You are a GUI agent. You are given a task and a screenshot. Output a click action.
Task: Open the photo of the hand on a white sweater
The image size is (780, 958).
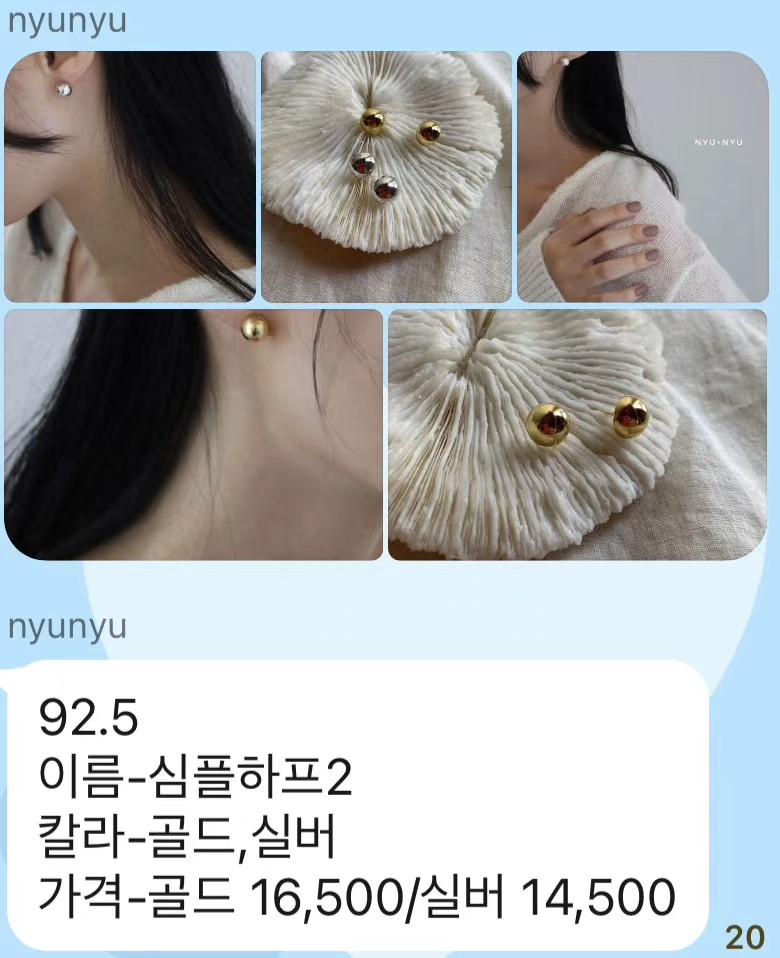641,176
